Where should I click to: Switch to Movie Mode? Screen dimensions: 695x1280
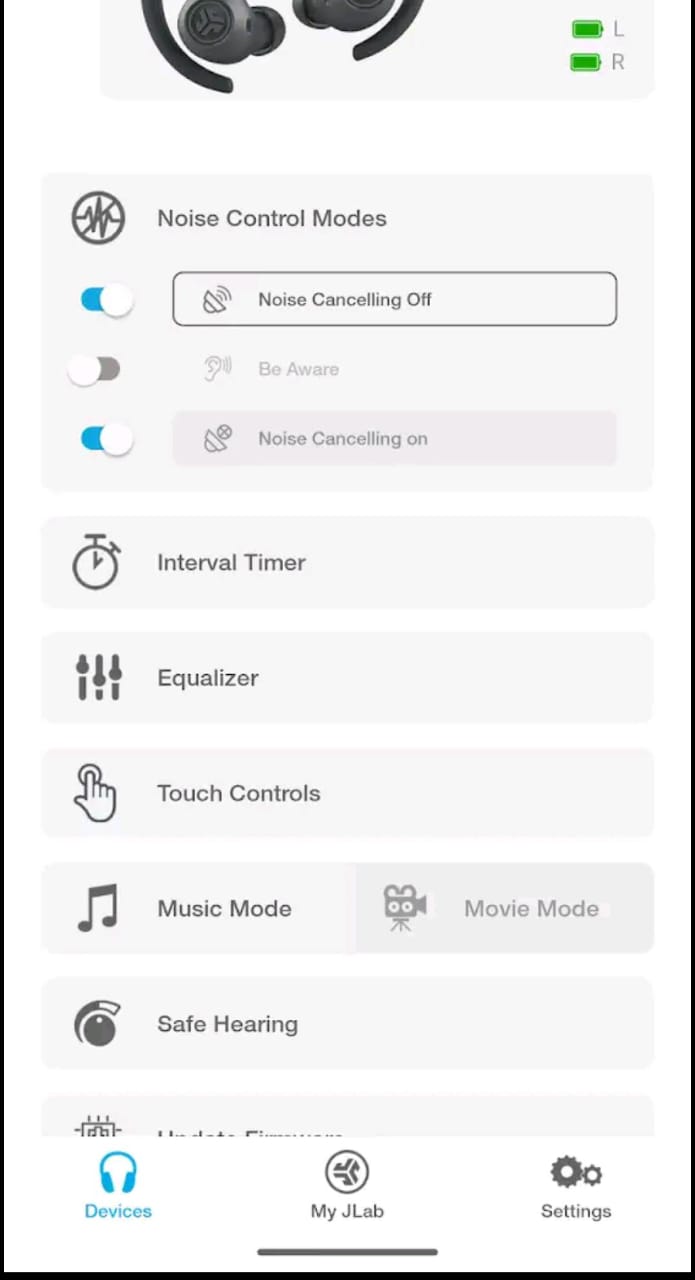click(504, 909)
